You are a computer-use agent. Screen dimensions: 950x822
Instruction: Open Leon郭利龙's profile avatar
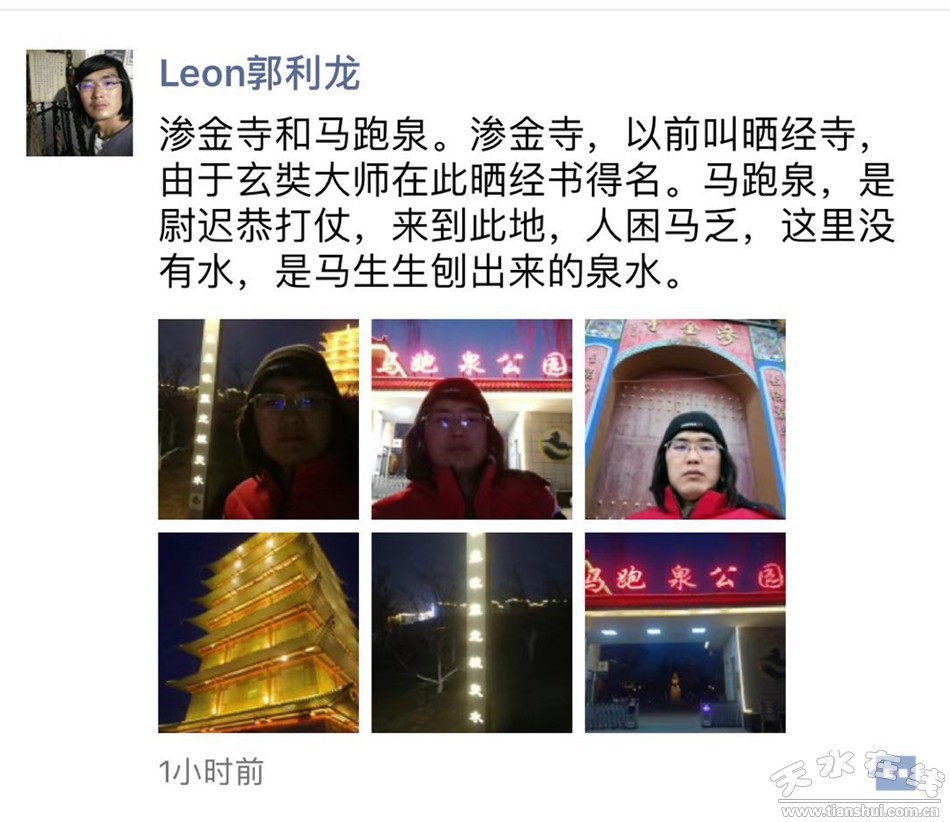[79, 103]
